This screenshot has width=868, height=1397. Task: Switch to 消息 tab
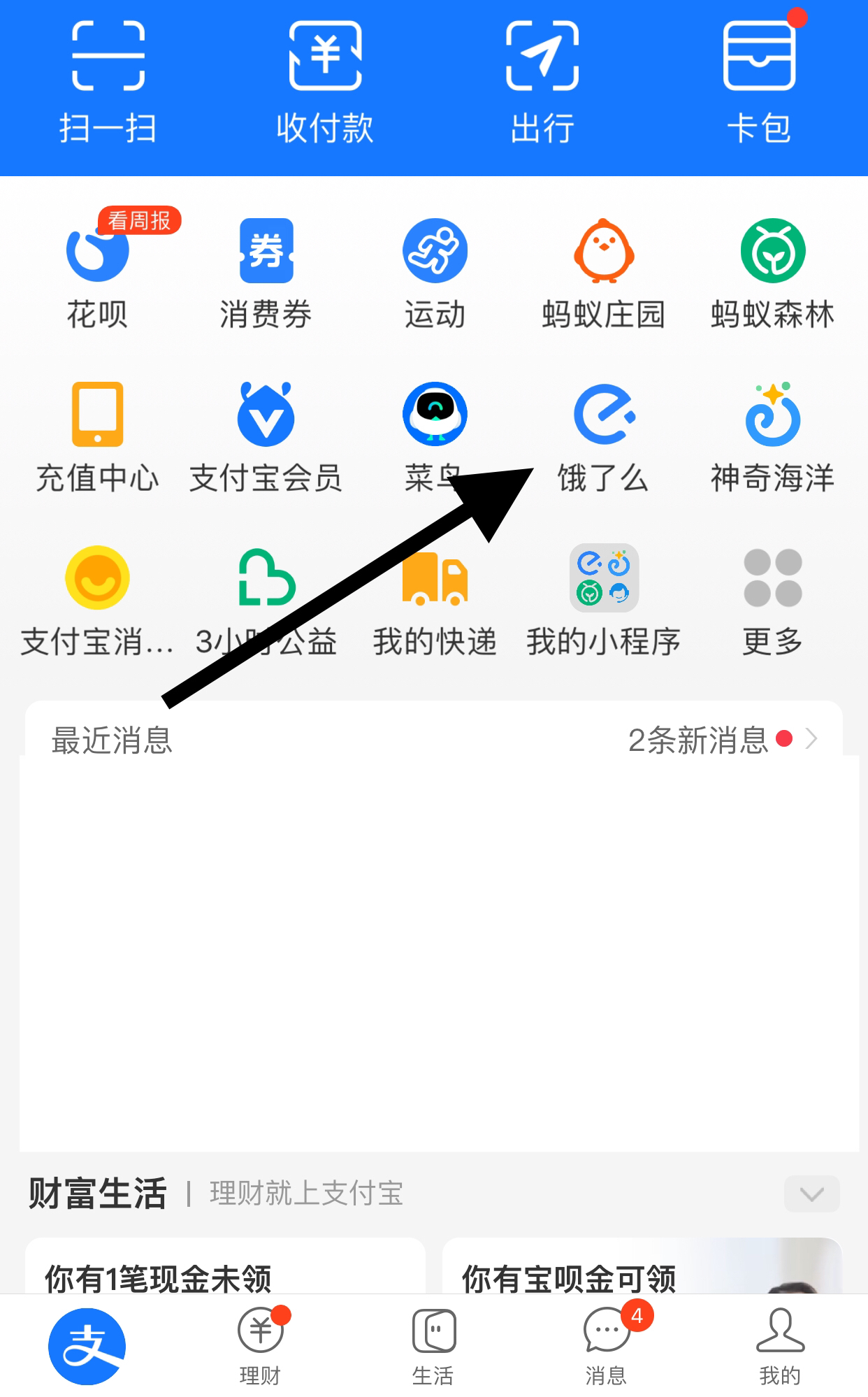click(607, 1347)
